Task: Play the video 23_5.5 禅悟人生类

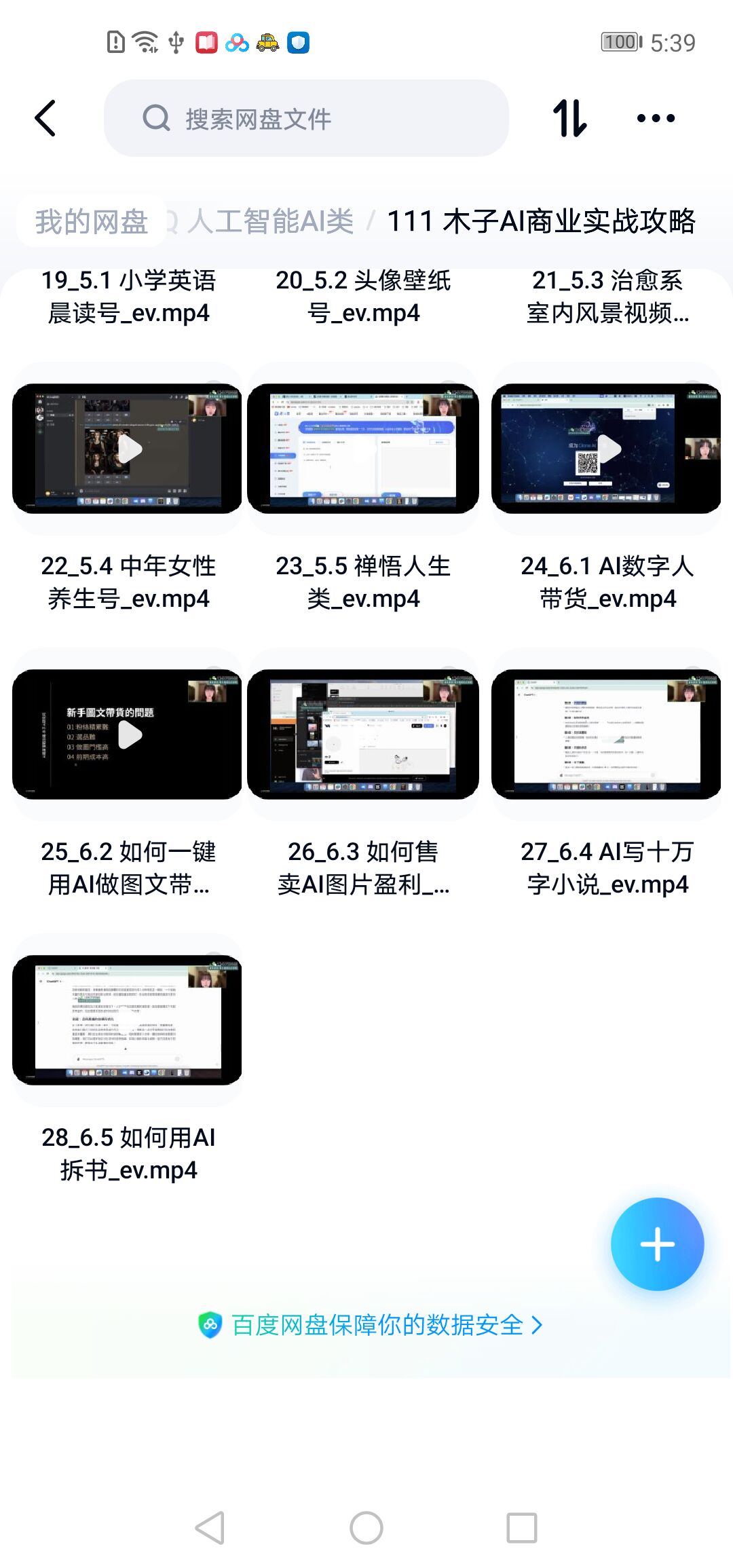Action: (x=363, y=449)
